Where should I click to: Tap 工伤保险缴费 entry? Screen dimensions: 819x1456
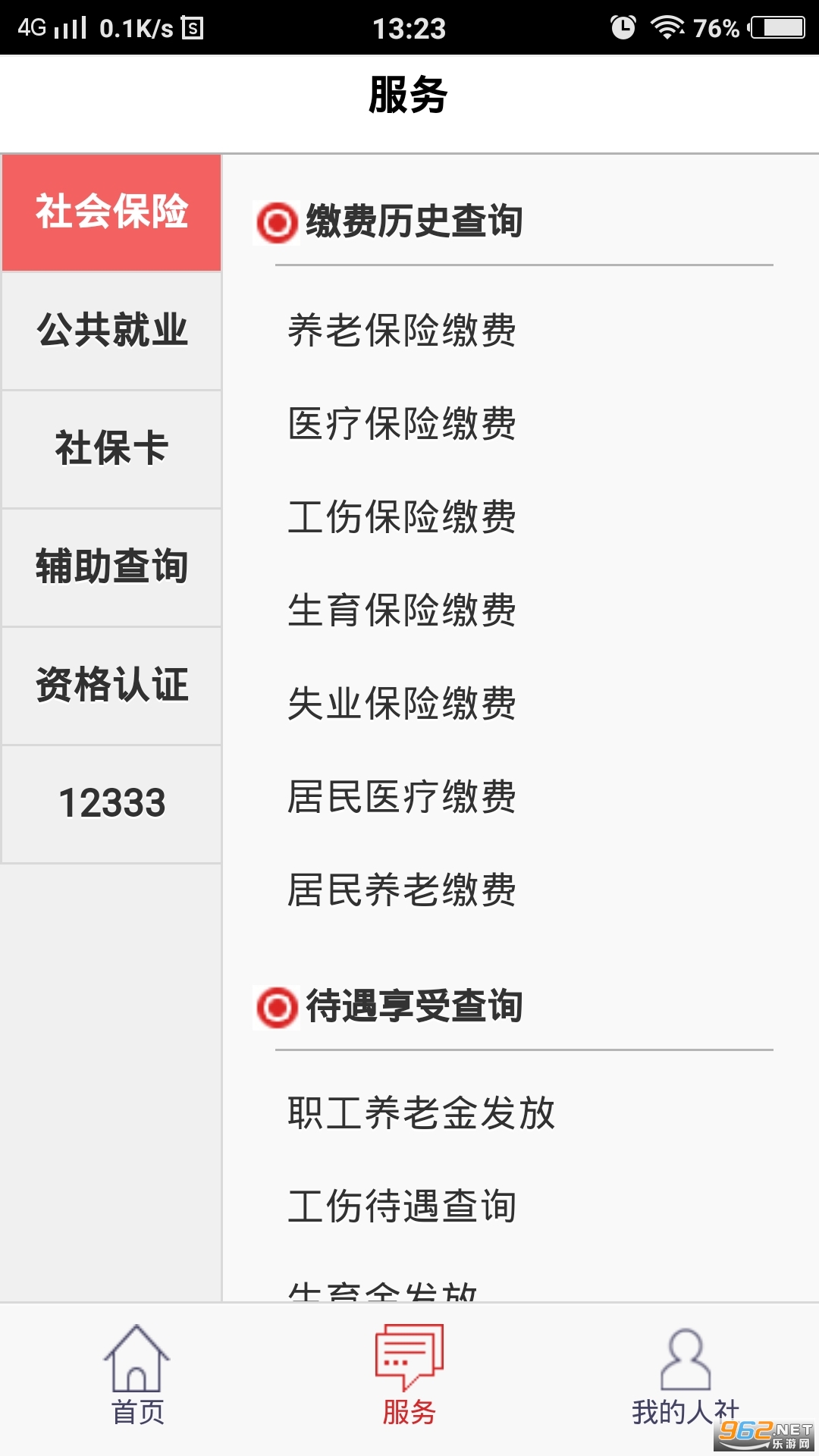pos(402,517)
